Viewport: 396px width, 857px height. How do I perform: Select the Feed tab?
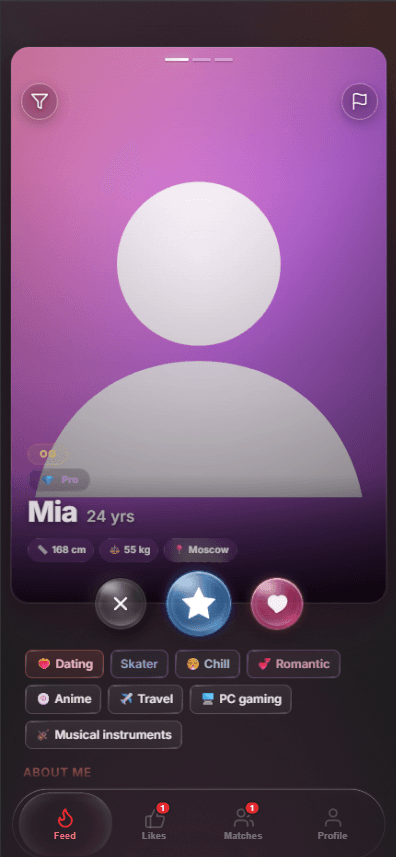tap(65, 823)
